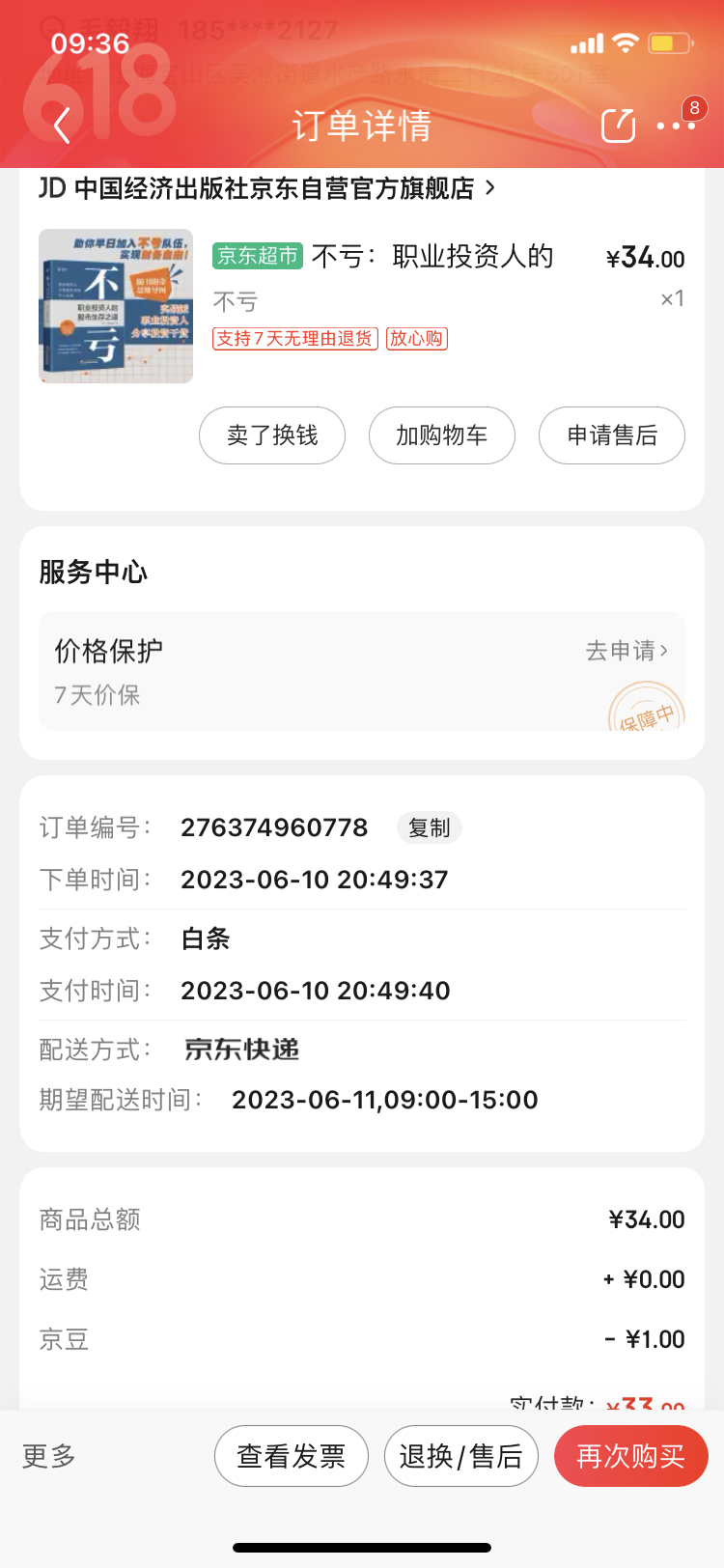Apply for 价格保护 via 去申请
Viewport: 724px width, 1568px height.
pyautogui.click(x=627, y=651)
